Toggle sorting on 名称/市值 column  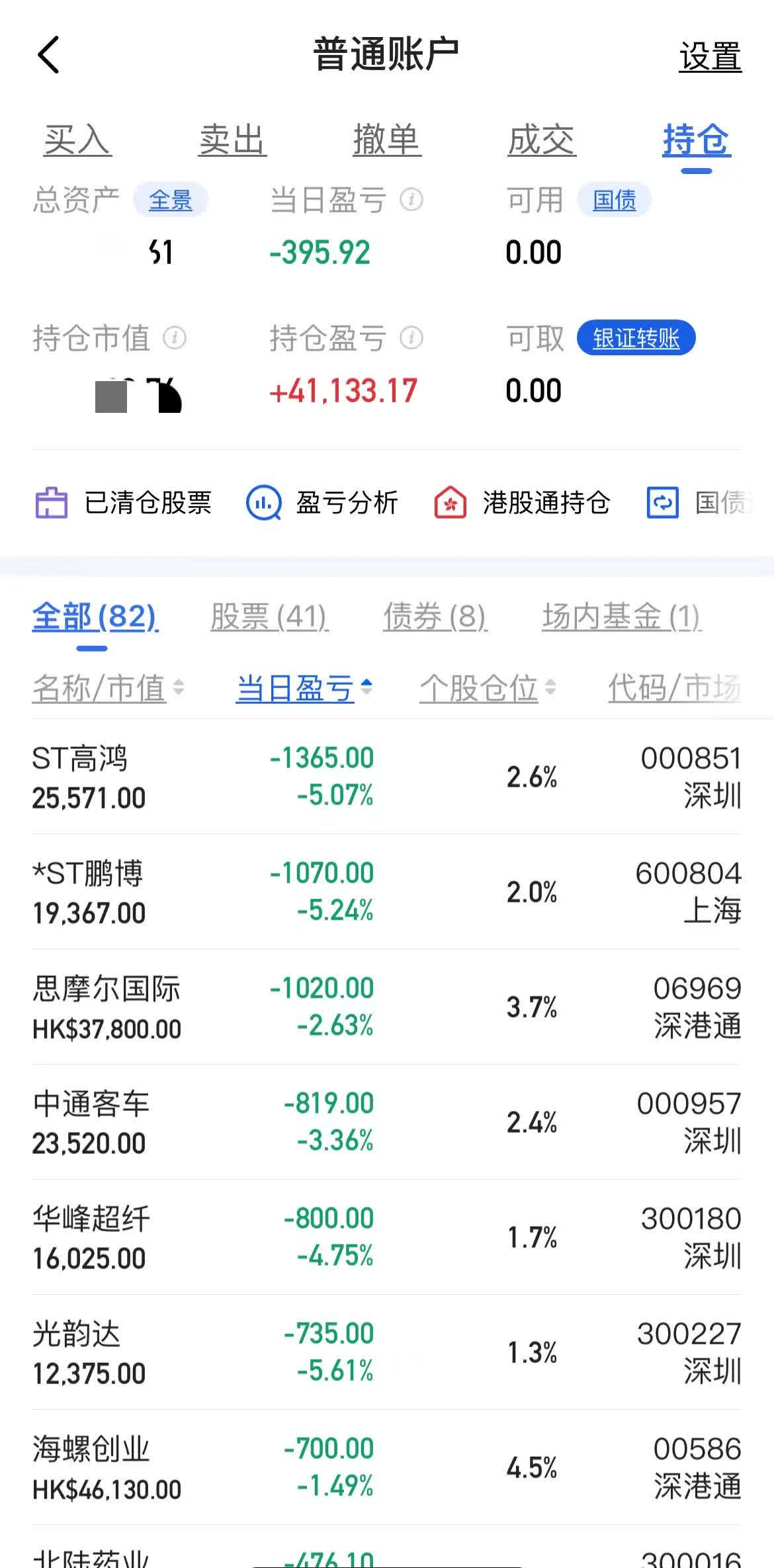click(180, 688)
